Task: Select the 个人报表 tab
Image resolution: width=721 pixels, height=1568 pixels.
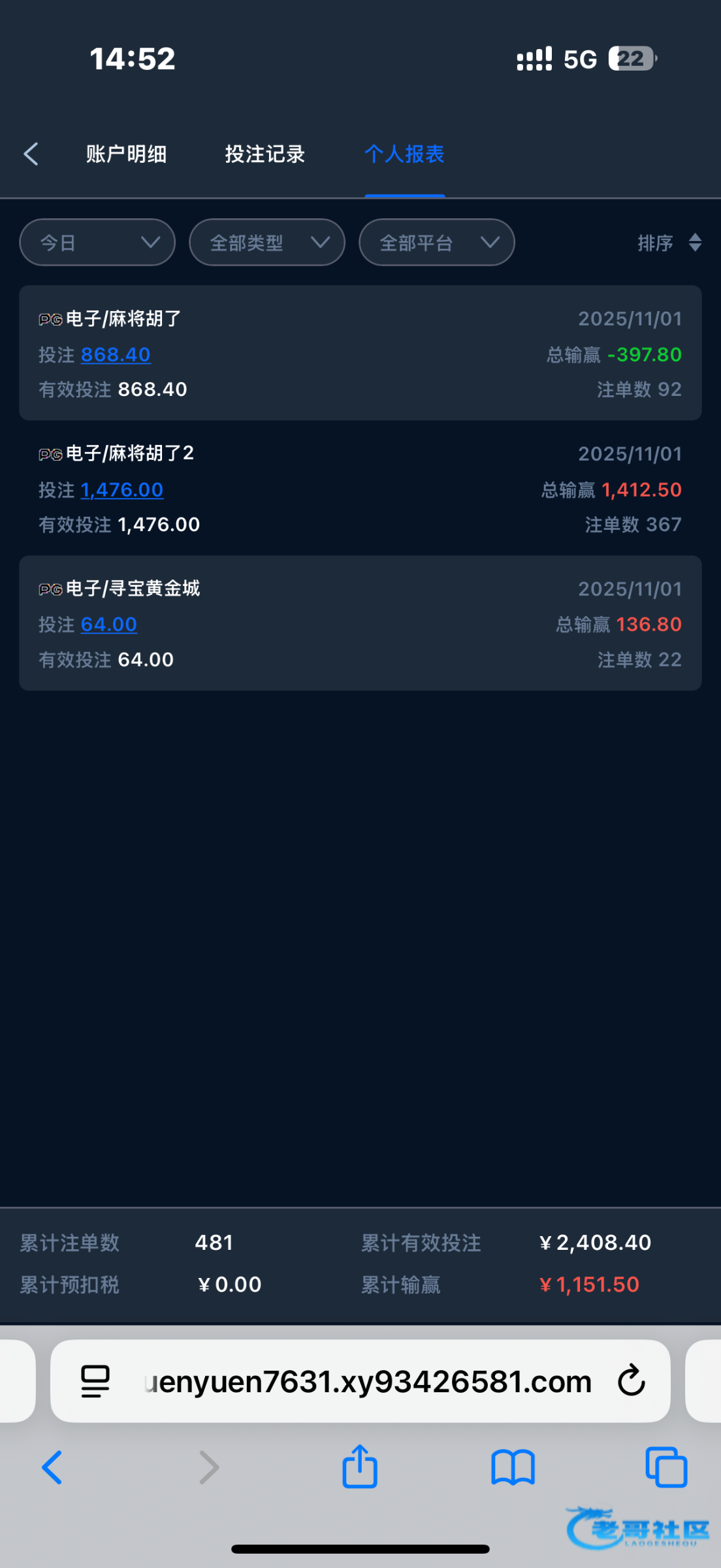Action: tap(404, 154)
